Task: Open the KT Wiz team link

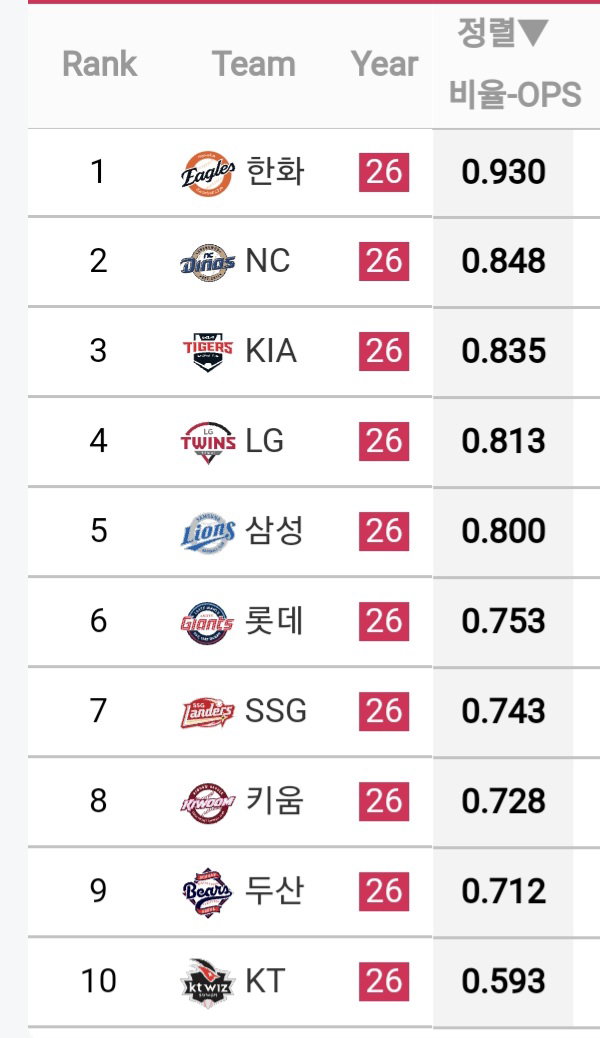Action: pos(232,982)
